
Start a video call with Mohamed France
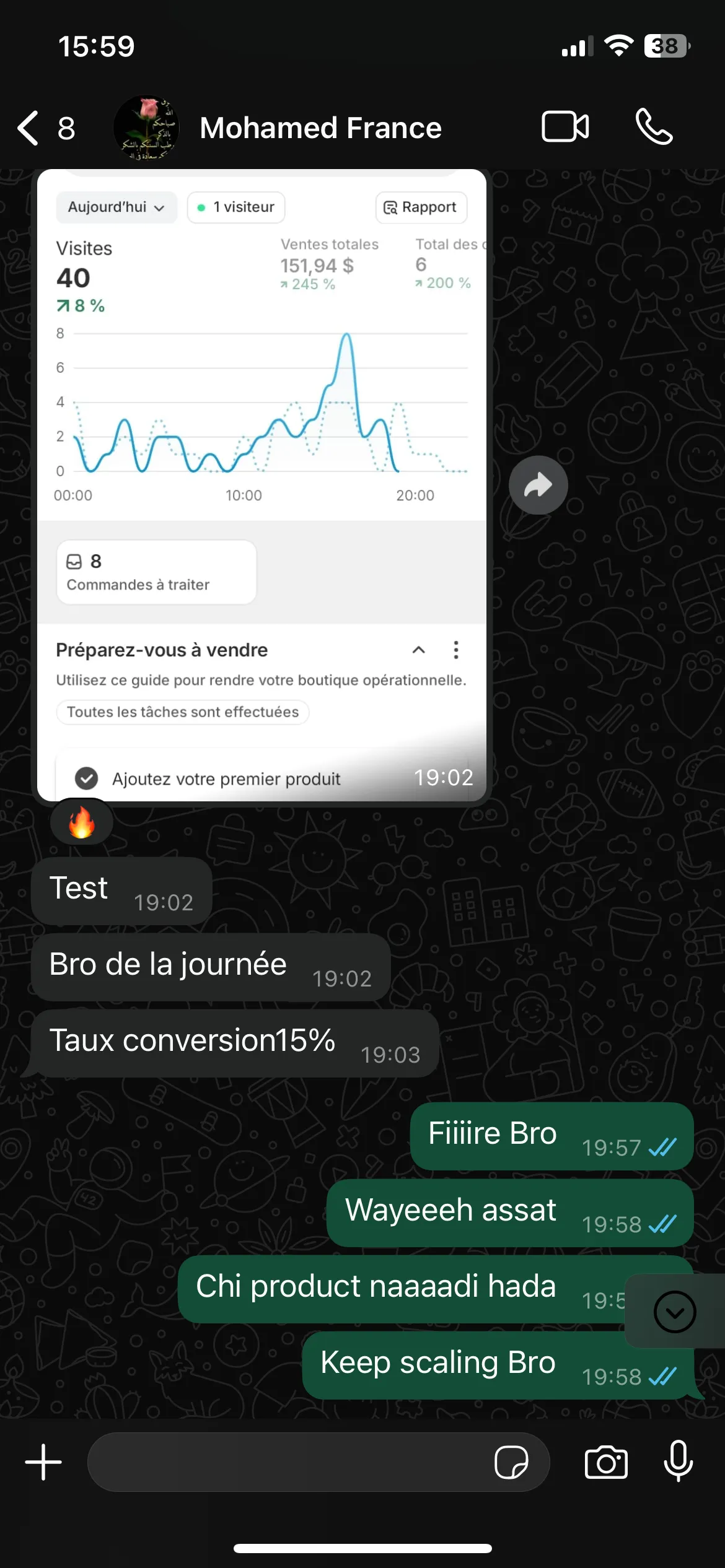565,127
